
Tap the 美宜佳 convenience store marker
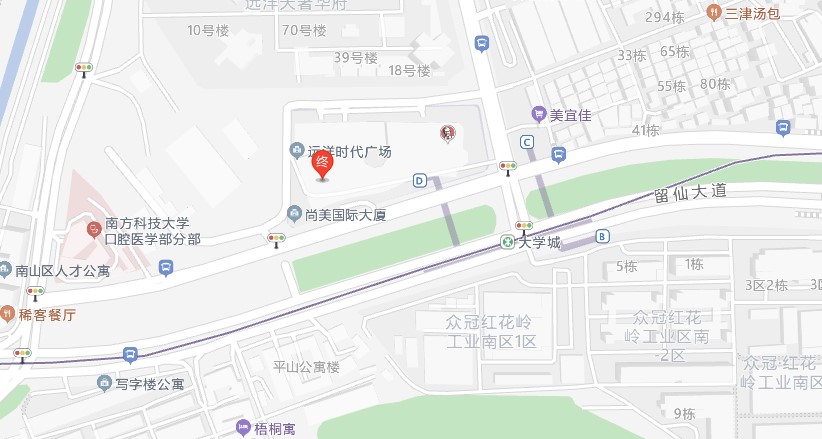point(539,115)
